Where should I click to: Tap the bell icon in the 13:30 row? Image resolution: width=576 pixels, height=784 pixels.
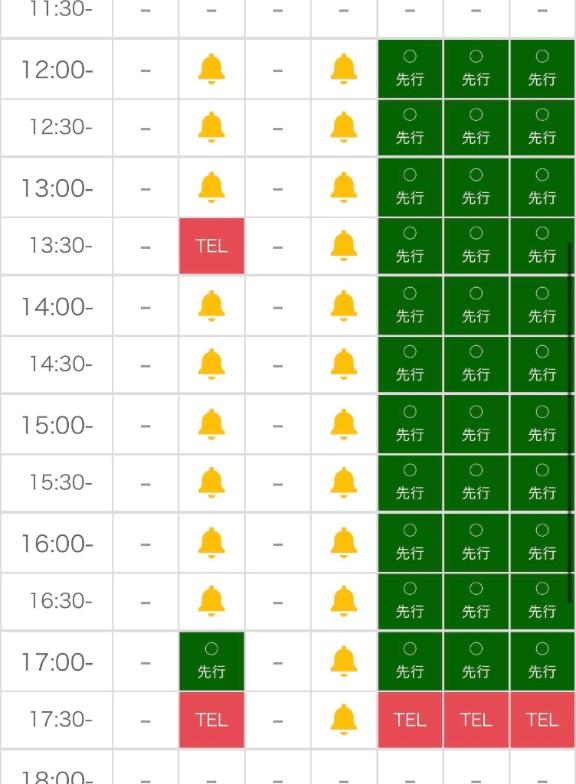[x=344, y=246]
